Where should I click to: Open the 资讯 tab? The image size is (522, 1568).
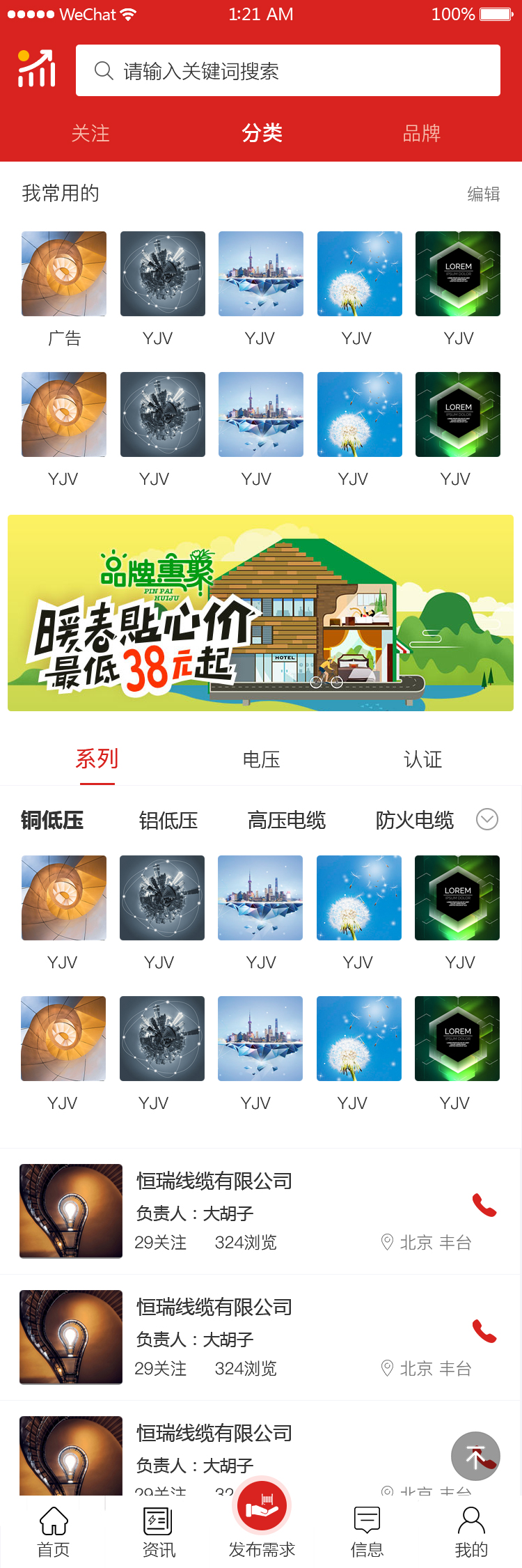click(158, 1531)
